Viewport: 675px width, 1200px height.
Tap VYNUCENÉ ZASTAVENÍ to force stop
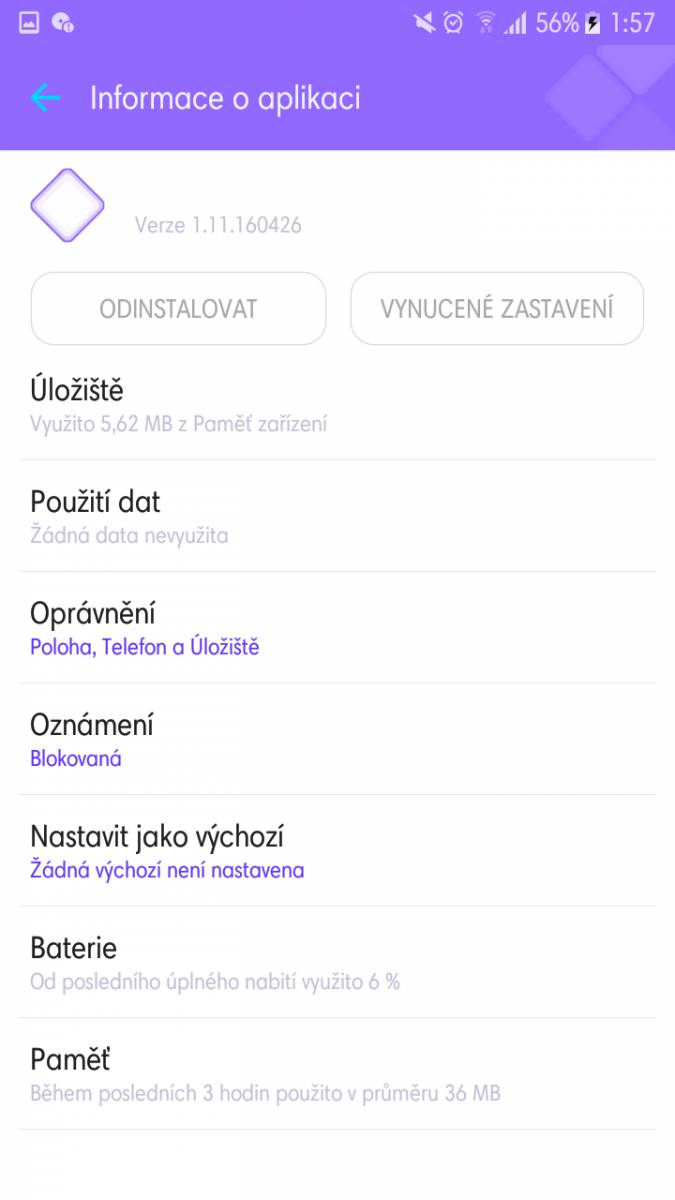click(x=497, y=308)
